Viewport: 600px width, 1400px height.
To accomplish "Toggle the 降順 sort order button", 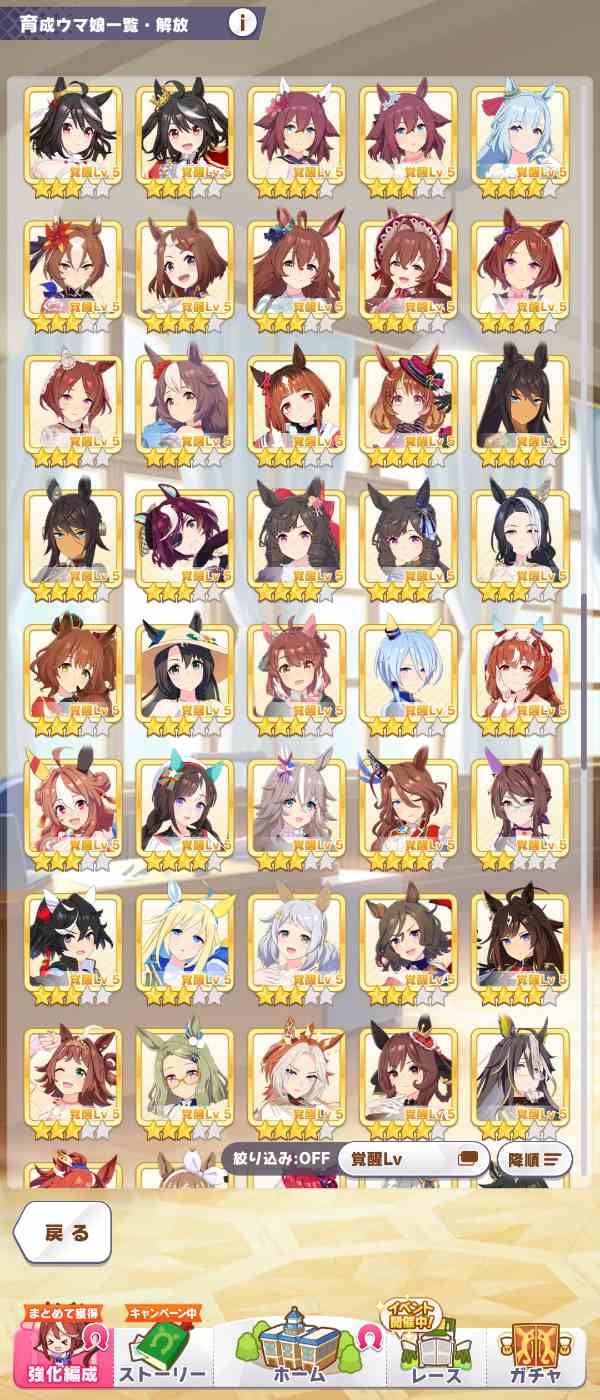I will pyautogui.click(x=534, y=1159).
